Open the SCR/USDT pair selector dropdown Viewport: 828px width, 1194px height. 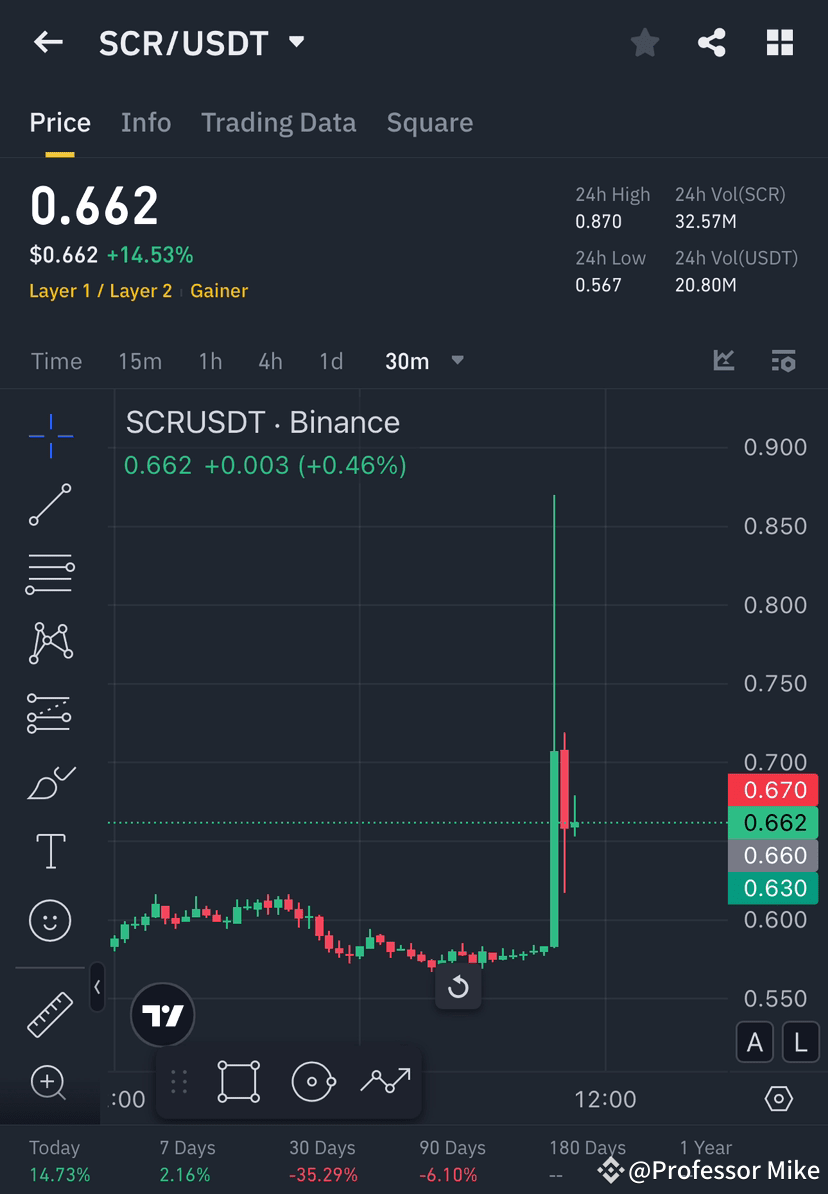coord(296,42)
